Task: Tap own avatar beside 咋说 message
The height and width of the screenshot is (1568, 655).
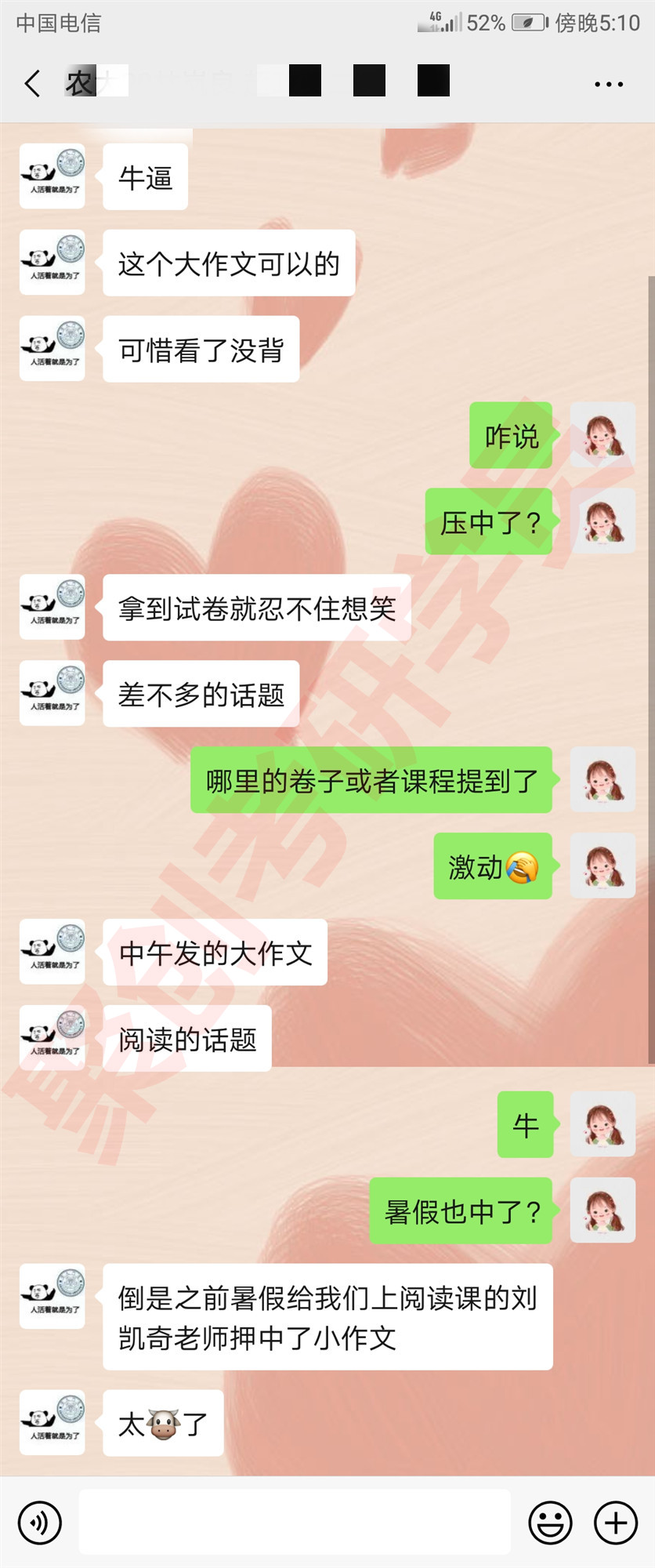Action: click(602, 435)
